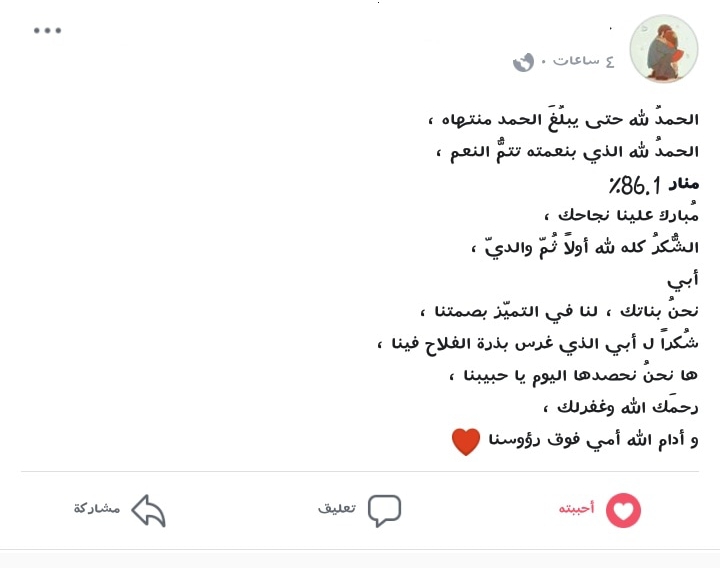Open the post's three-dot overflow menu
Image resolution: width=720 pixels, height=568 pixels.
[48, 30]
